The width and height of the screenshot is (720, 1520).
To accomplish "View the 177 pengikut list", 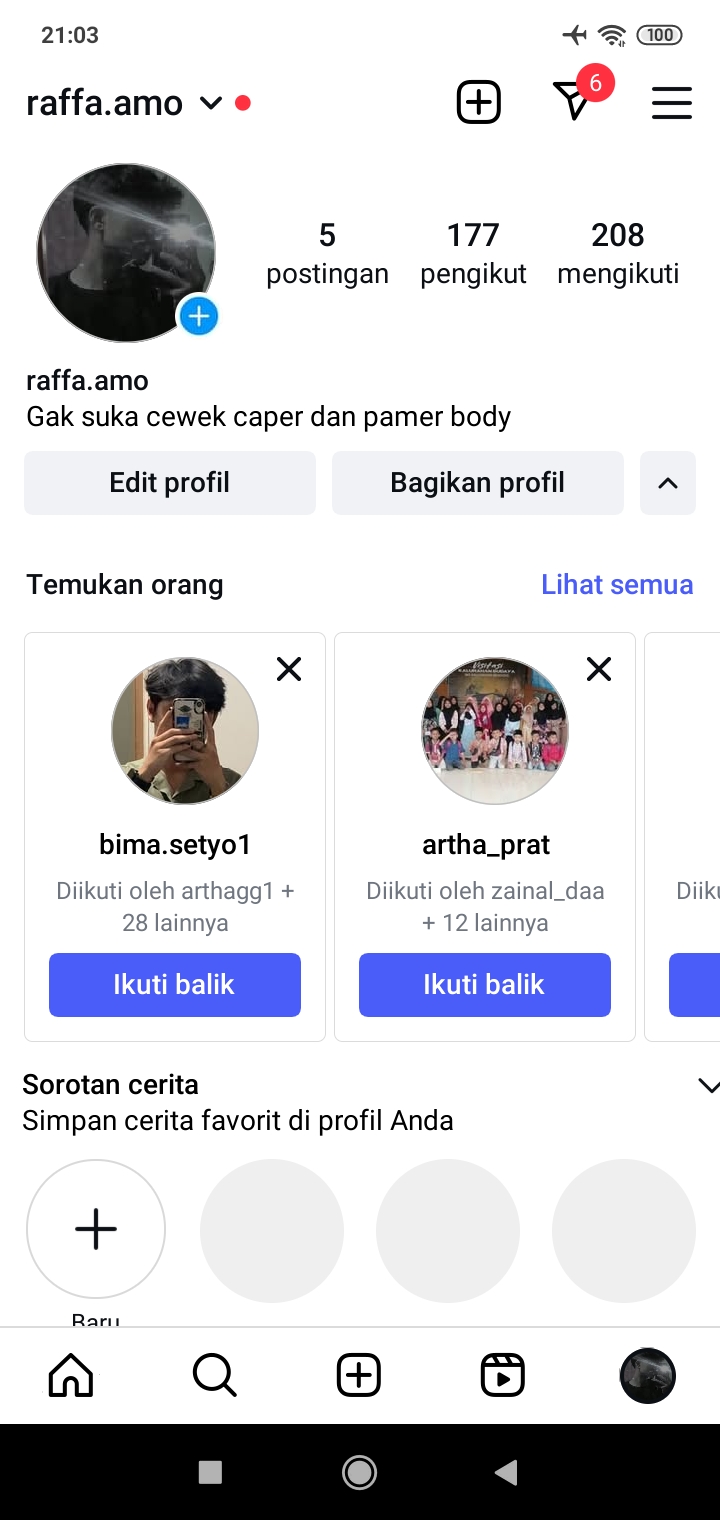I will click(473, 253).
